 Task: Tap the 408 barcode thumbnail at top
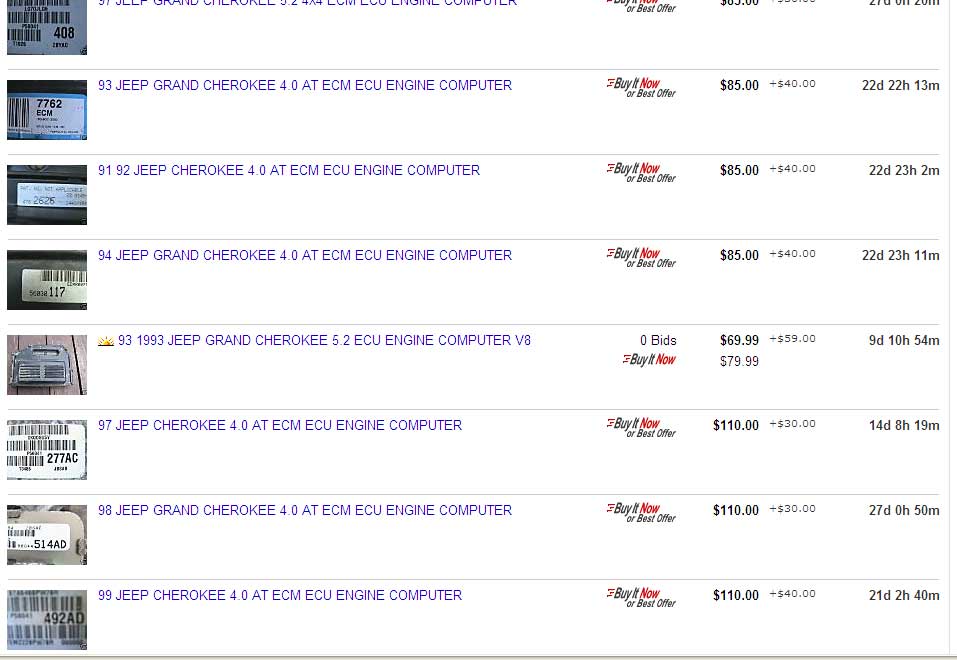(x=47, y=28)
